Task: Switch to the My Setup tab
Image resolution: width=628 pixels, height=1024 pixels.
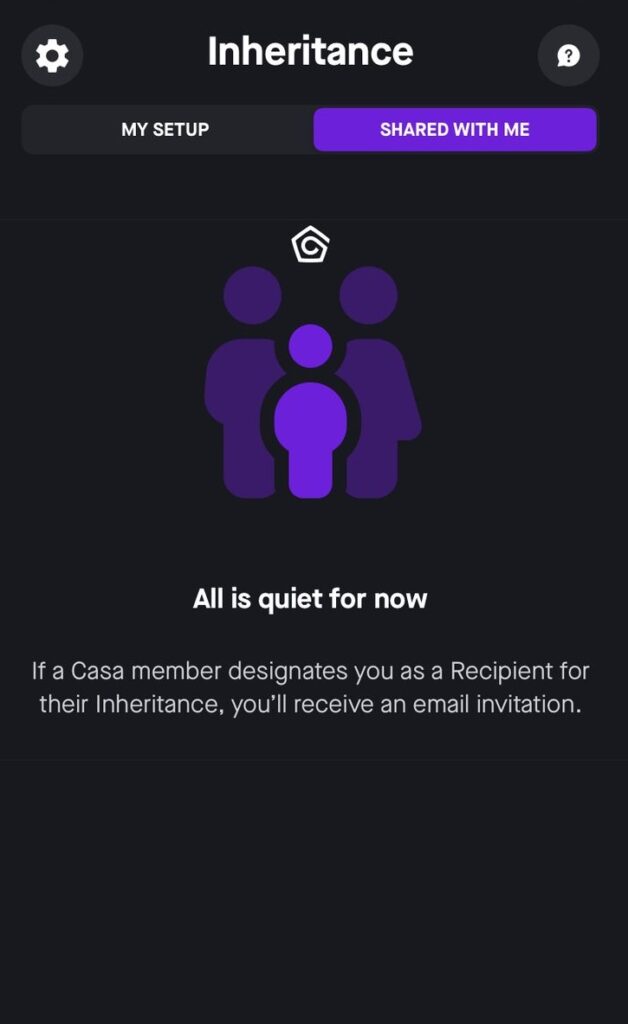Action: click(x=166, y=130)
